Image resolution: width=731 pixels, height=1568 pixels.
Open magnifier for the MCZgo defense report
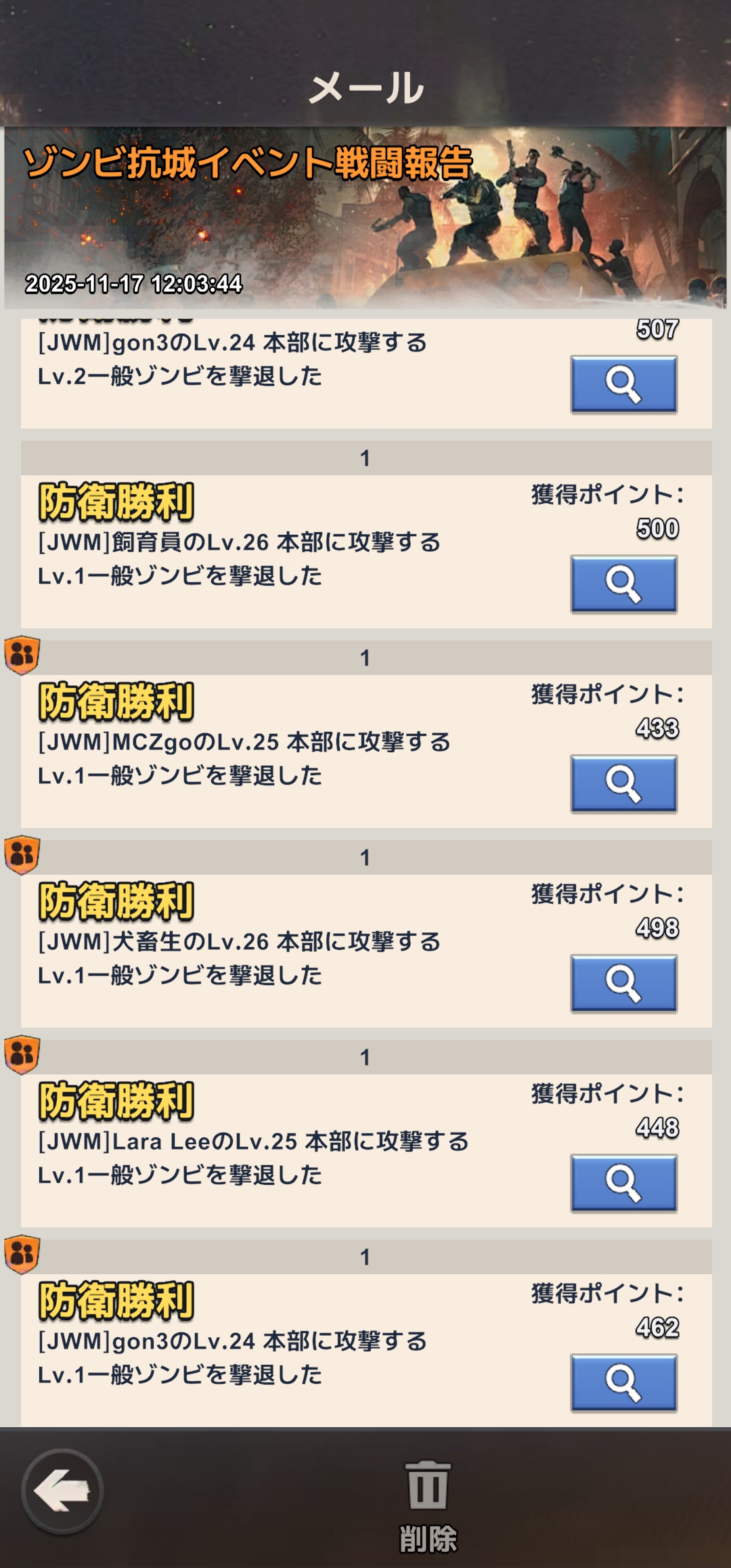pyautogui.click(x=623, y=783)
